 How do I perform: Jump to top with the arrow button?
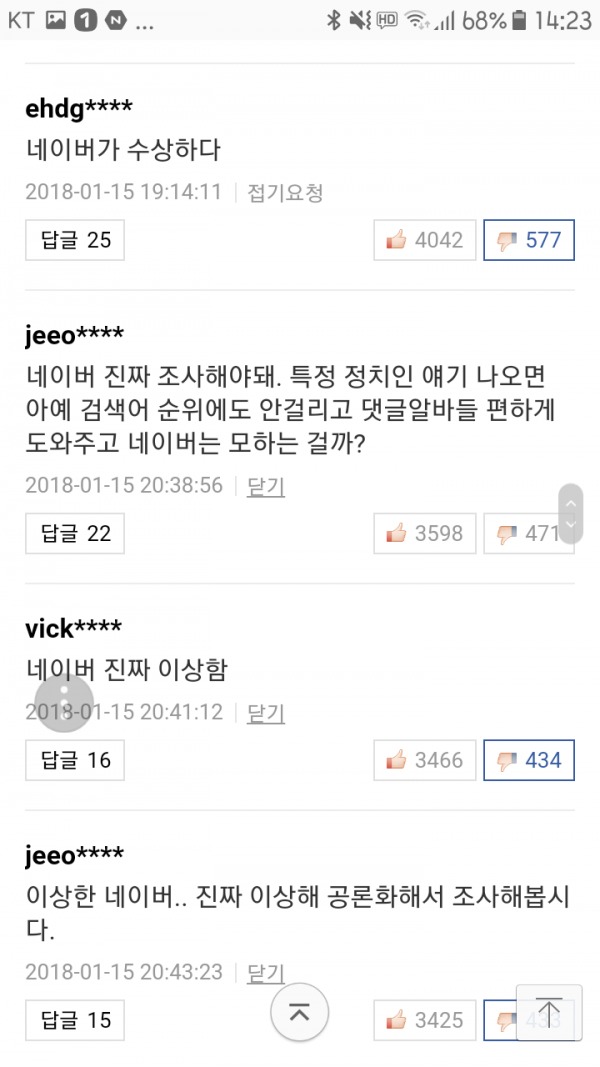coord(550,1012)
